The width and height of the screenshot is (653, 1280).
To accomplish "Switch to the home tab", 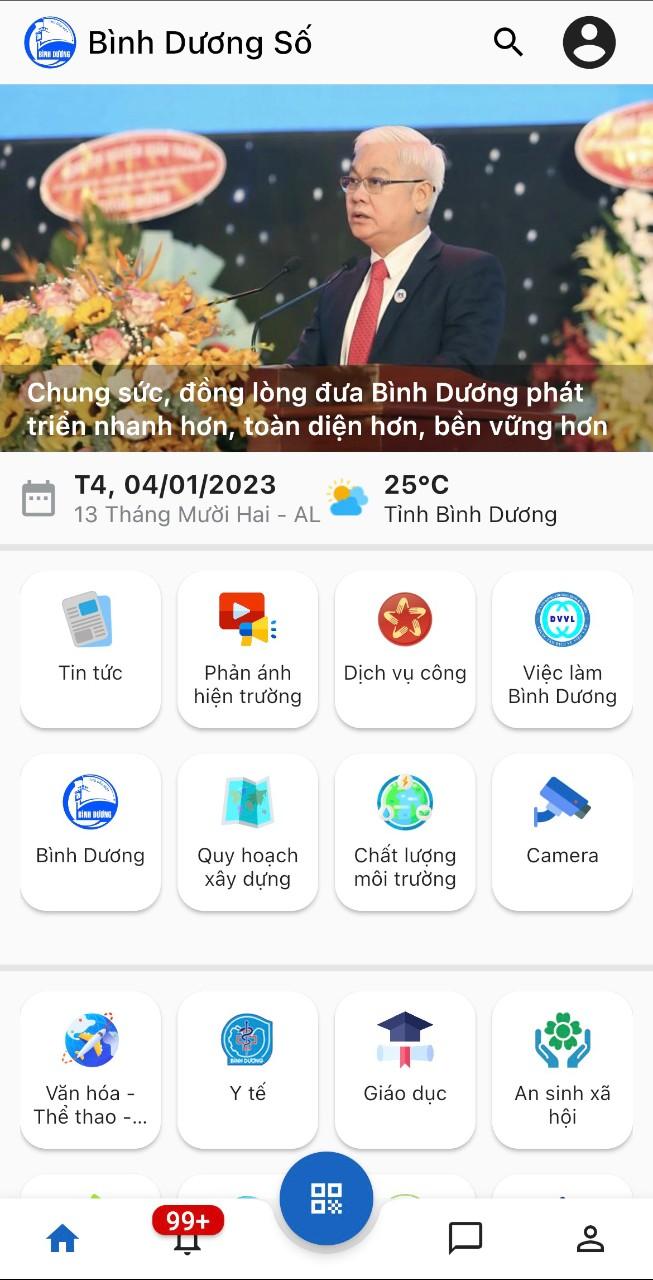I will click(x=62, y=1239).
